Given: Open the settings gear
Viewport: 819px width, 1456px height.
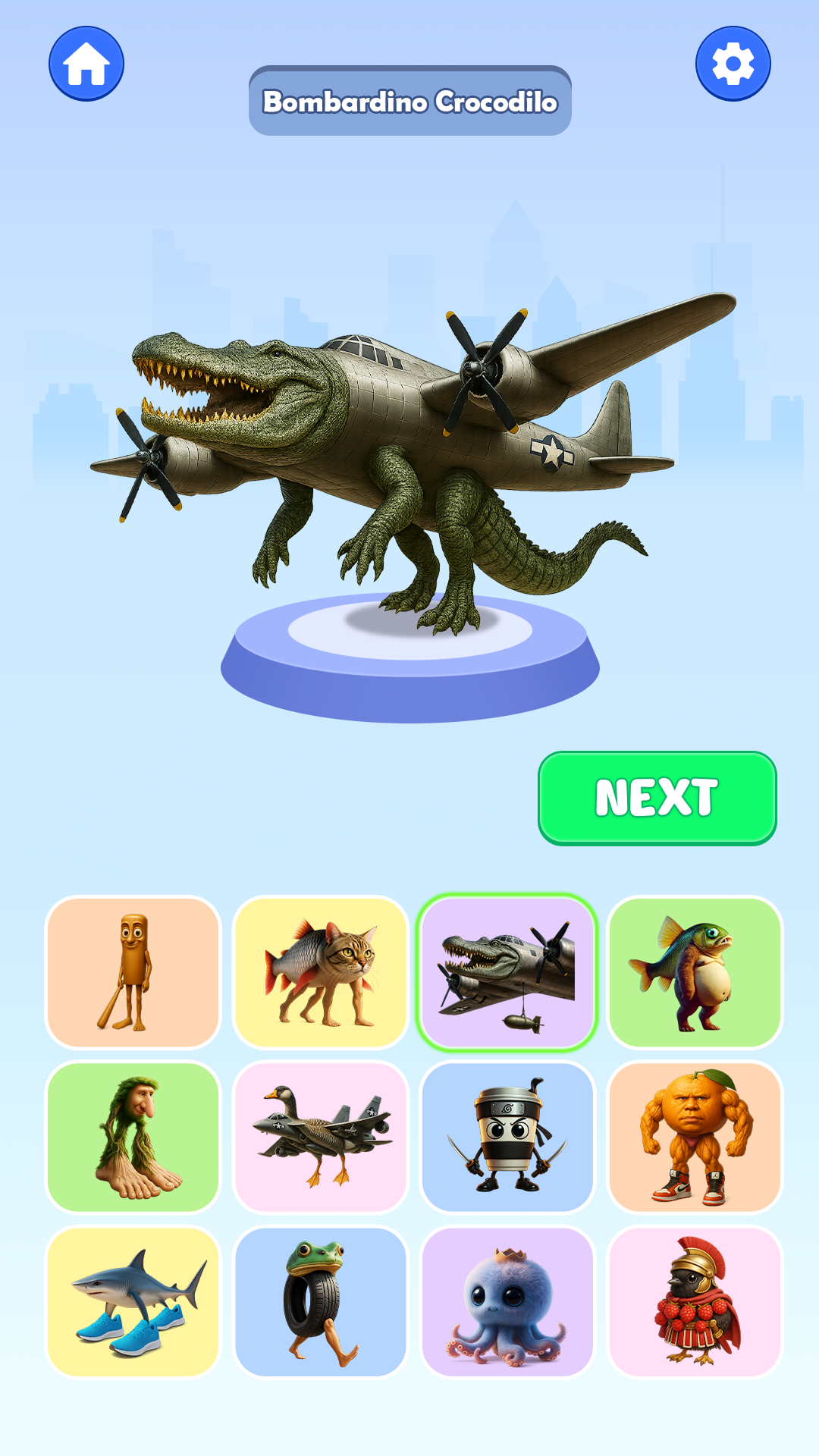Looking at the screenshot, I should [x=733, y=64].
